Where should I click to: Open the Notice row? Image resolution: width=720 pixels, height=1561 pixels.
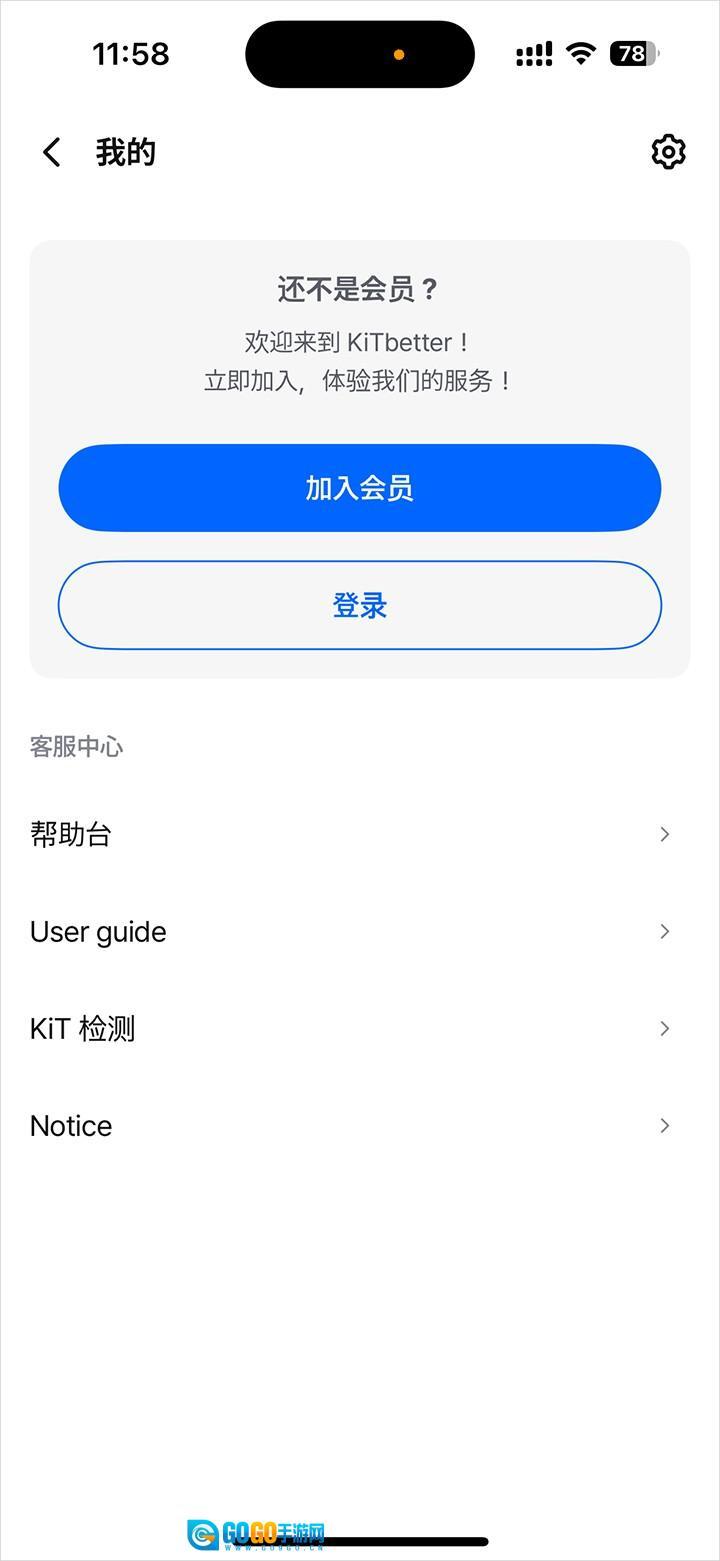pyautogui.click(x=350, y=1125)
